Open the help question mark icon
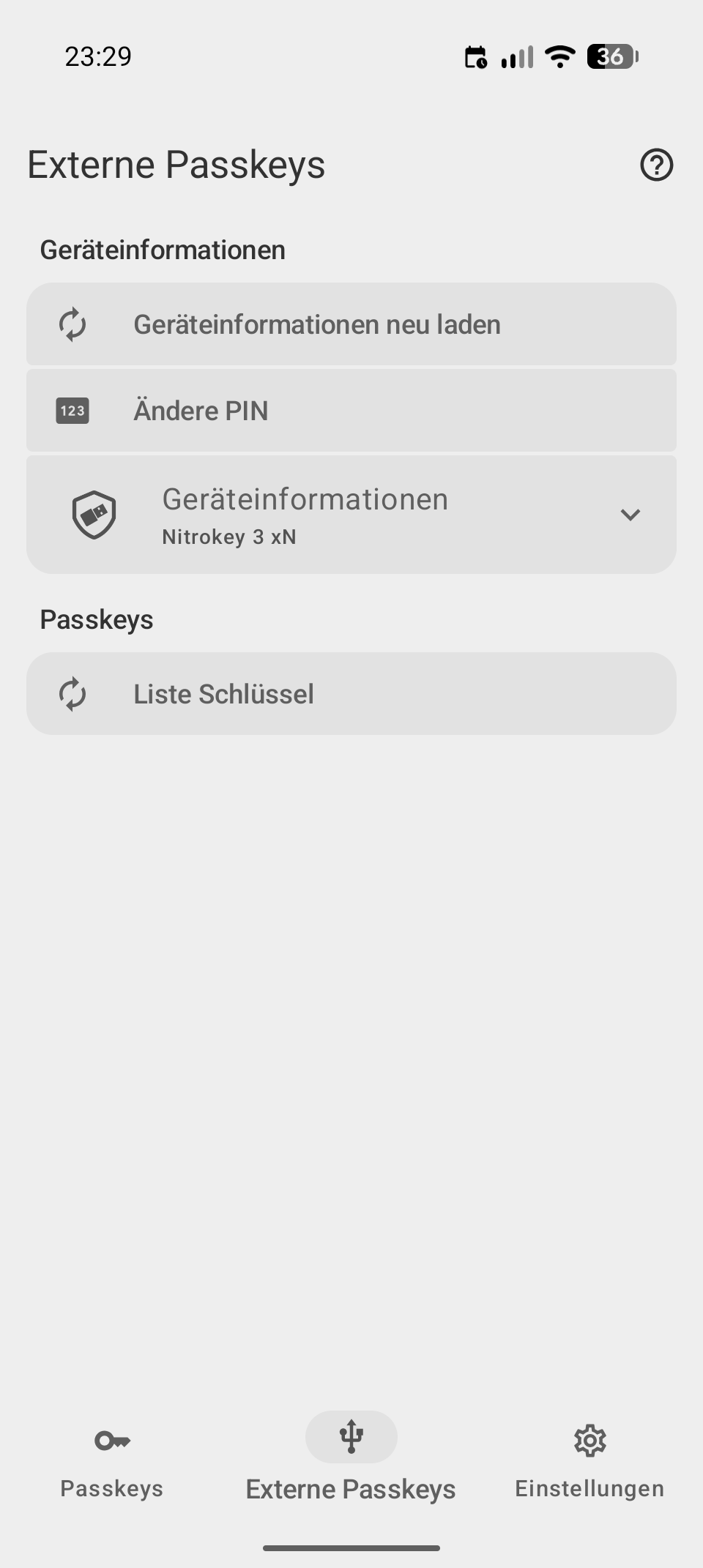This screenshot has width=703, height=1568. 656,165
